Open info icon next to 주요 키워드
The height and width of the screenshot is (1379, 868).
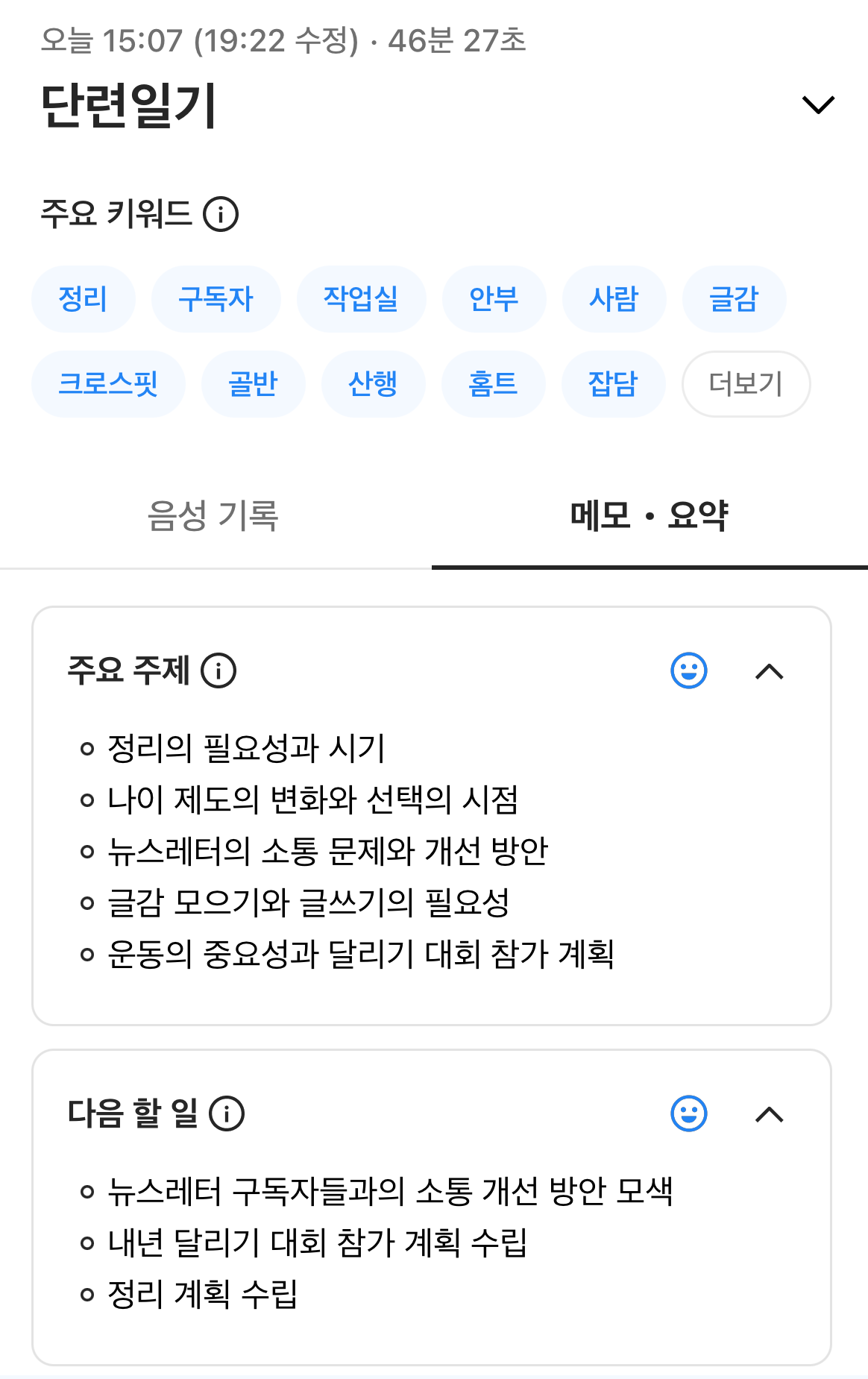click(x=221, y=215)
